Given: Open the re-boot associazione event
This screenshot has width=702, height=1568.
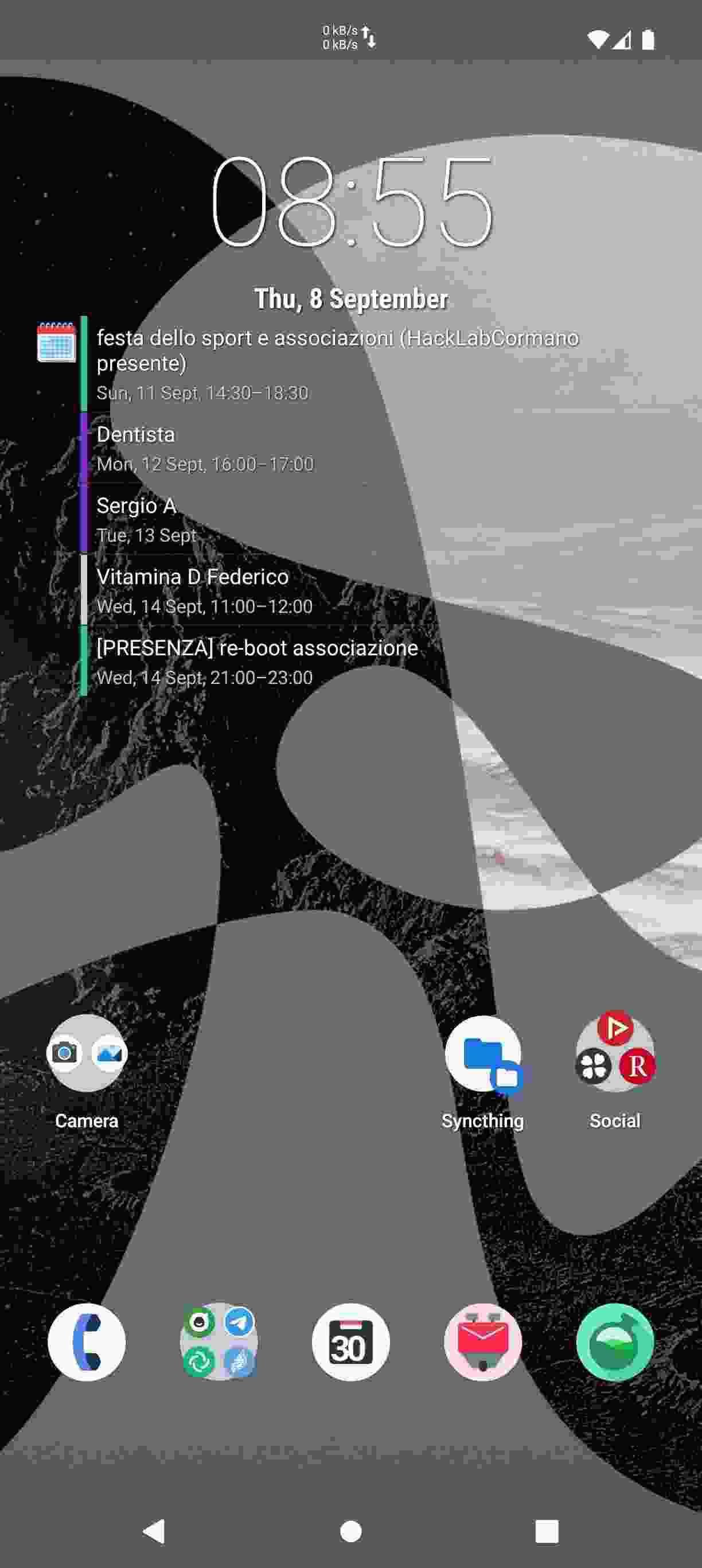Looking at the screenshot, I should point(257,661).
